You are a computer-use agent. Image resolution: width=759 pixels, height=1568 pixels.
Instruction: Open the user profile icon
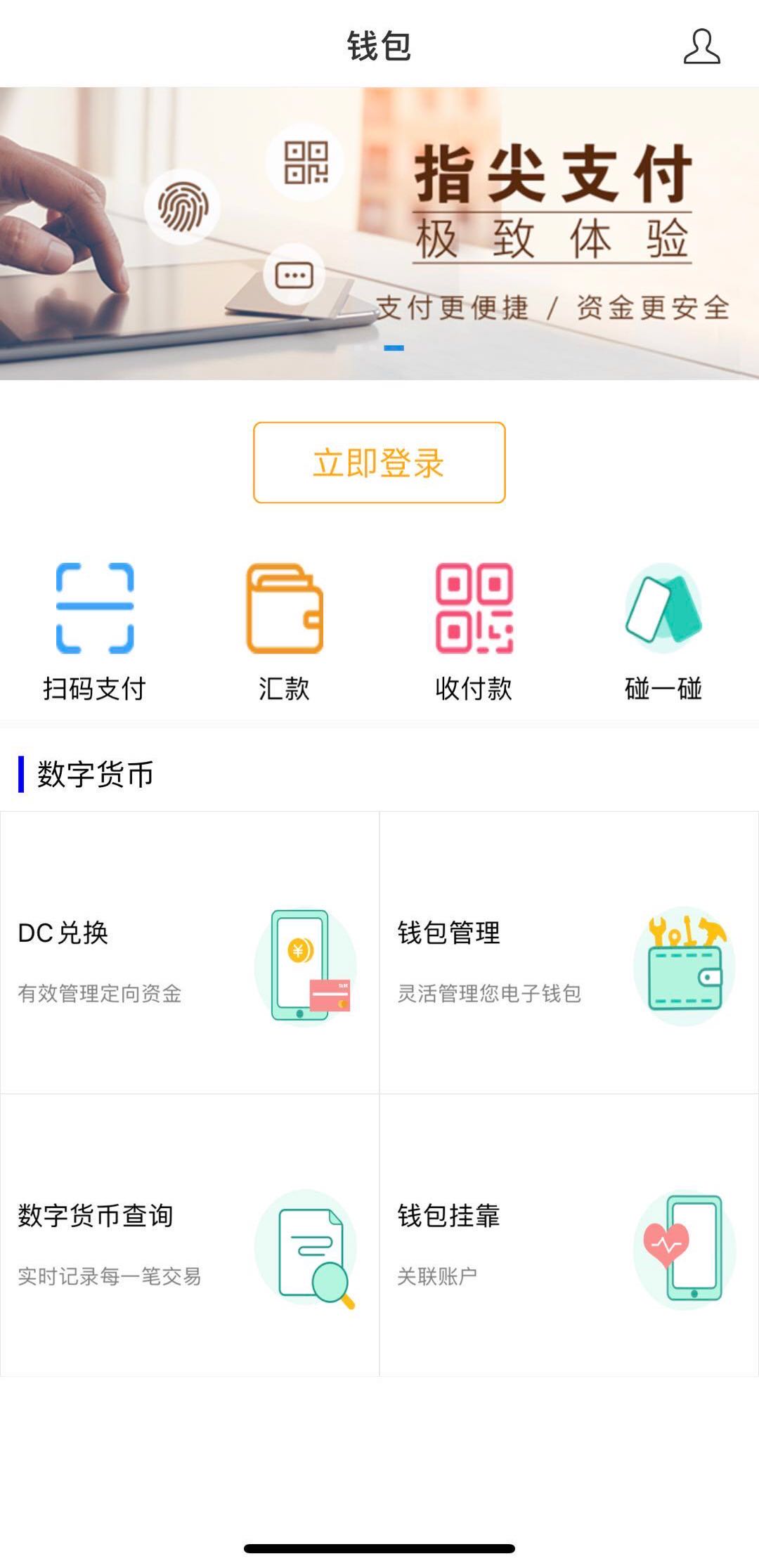[x=701, y=46]
